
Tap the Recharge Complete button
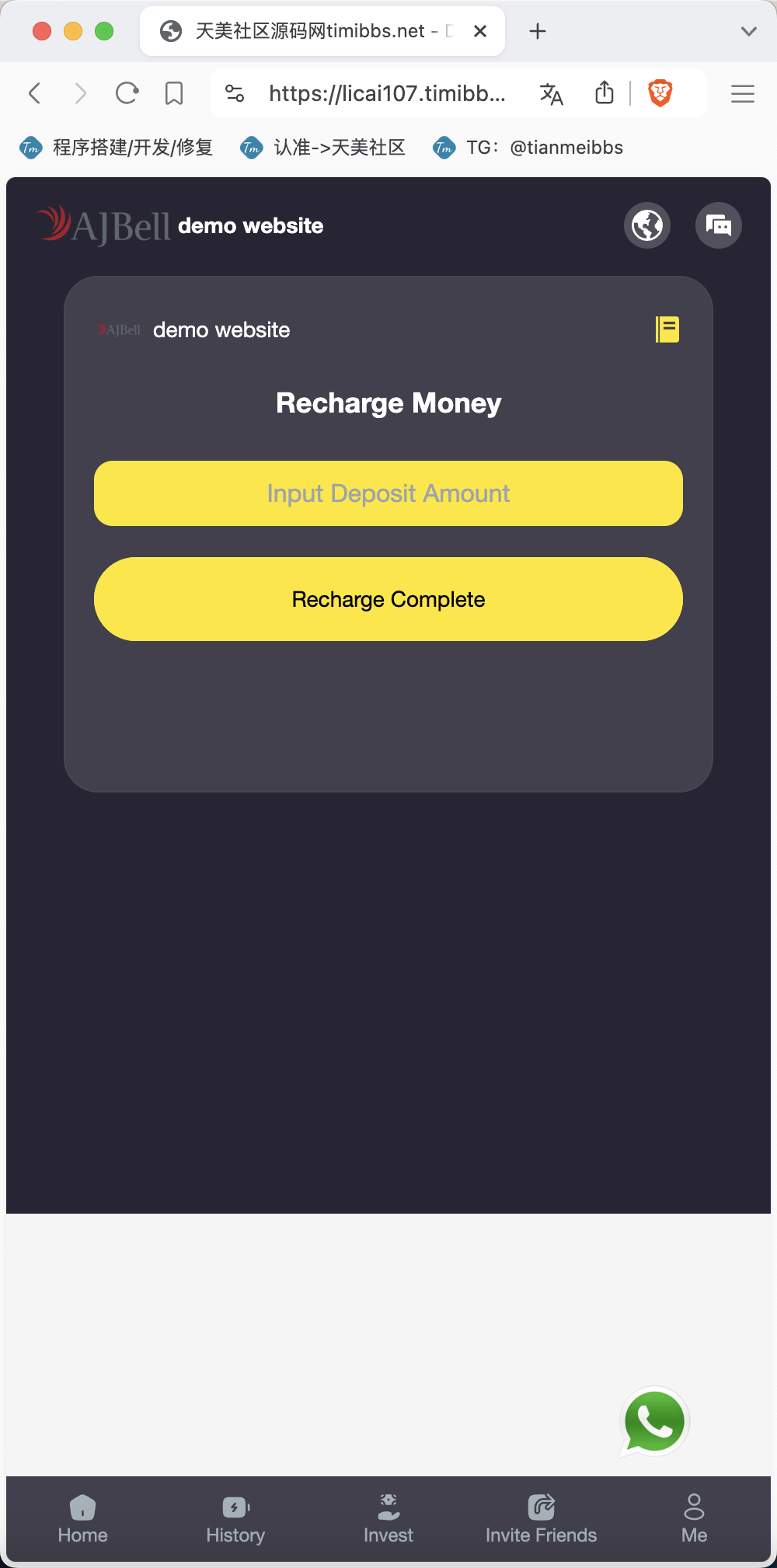pyautogui.click(x=388, y=599)
